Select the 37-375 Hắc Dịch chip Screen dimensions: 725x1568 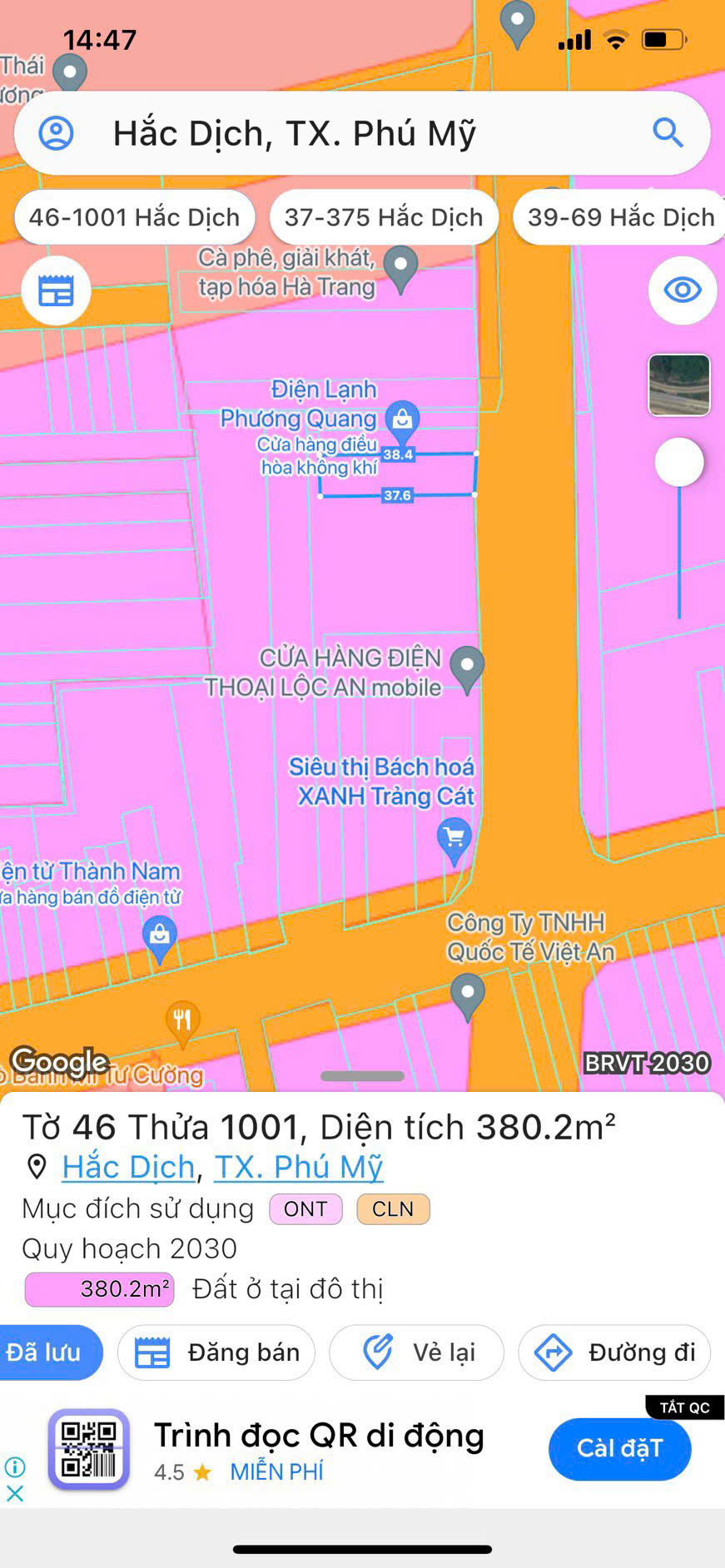pos(384,217)
